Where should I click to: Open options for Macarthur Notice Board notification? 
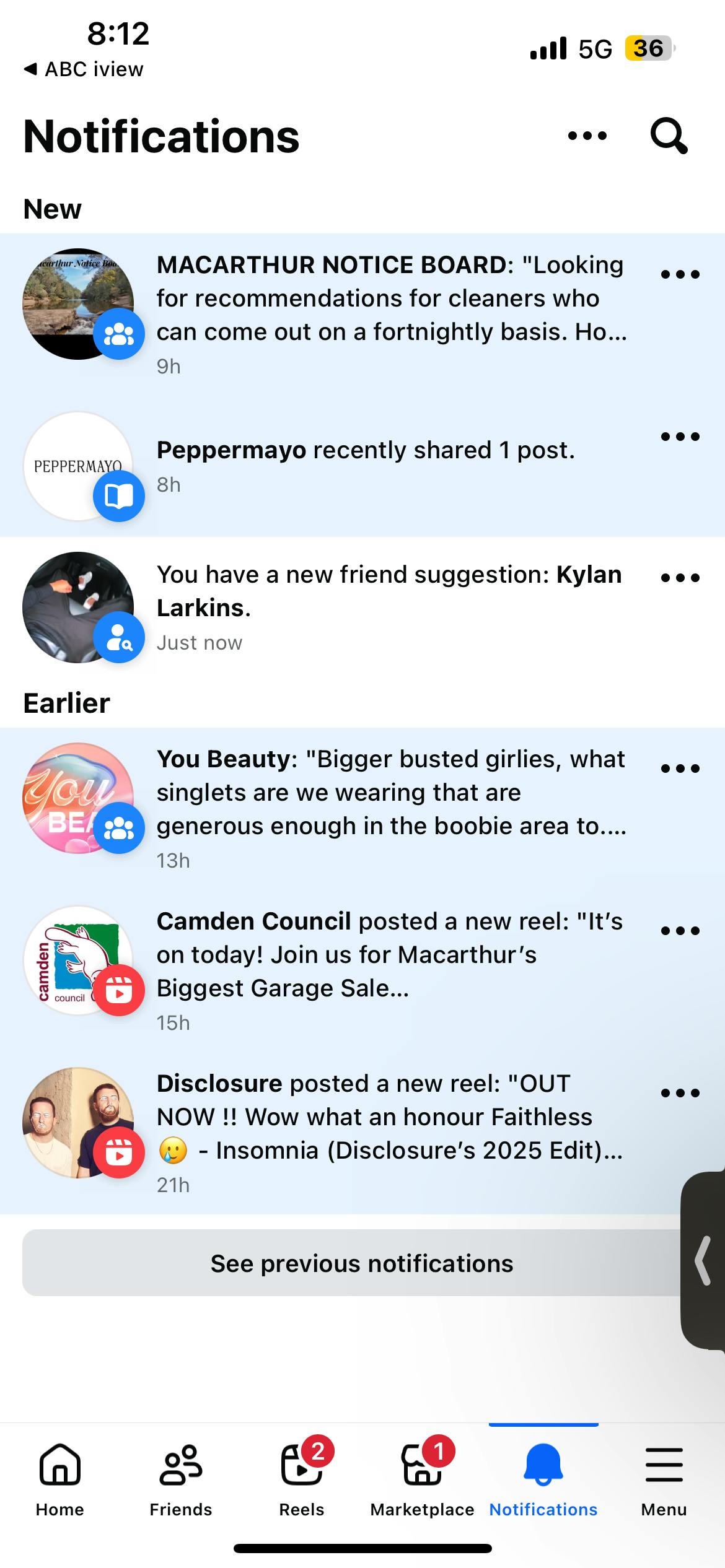coord(680,274)
